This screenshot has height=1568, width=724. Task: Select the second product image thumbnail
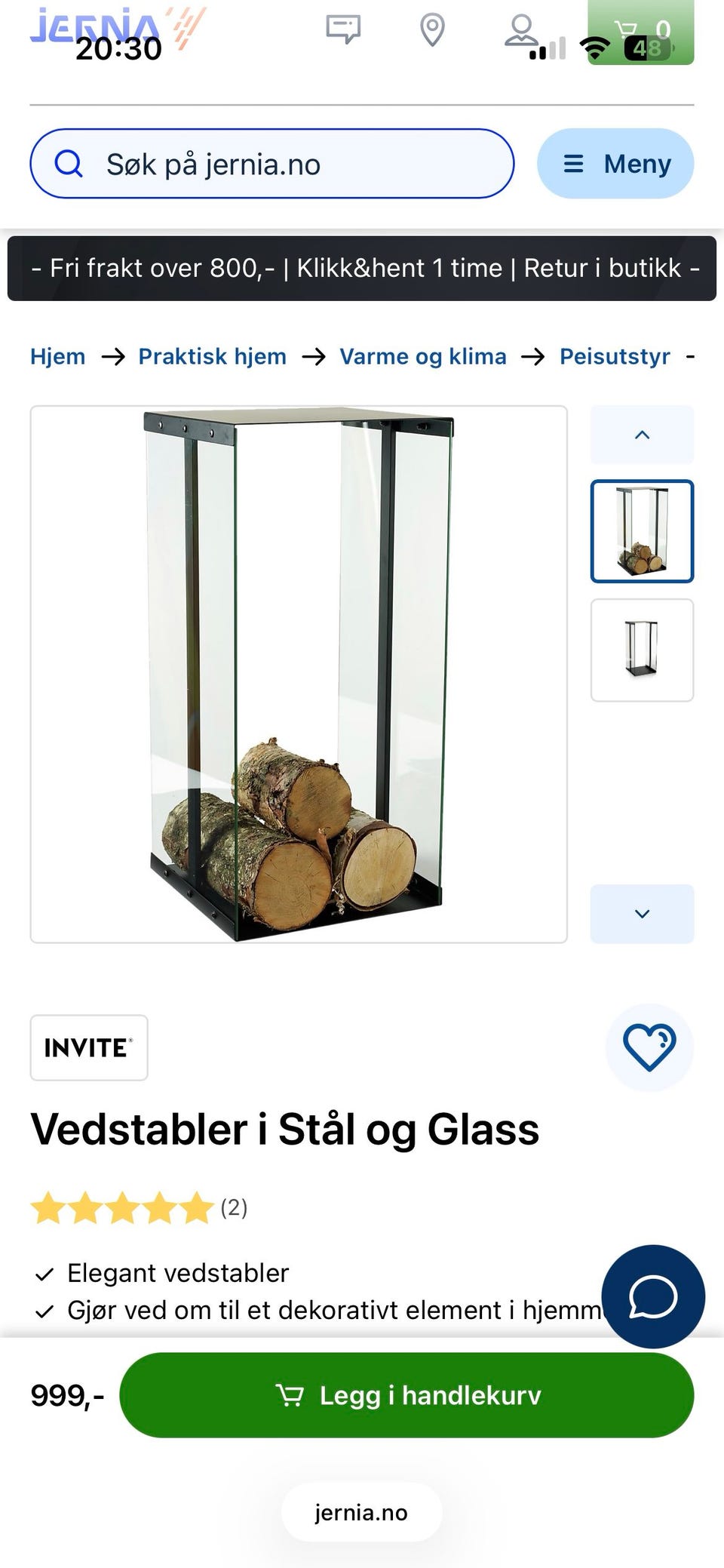(641, 652)
